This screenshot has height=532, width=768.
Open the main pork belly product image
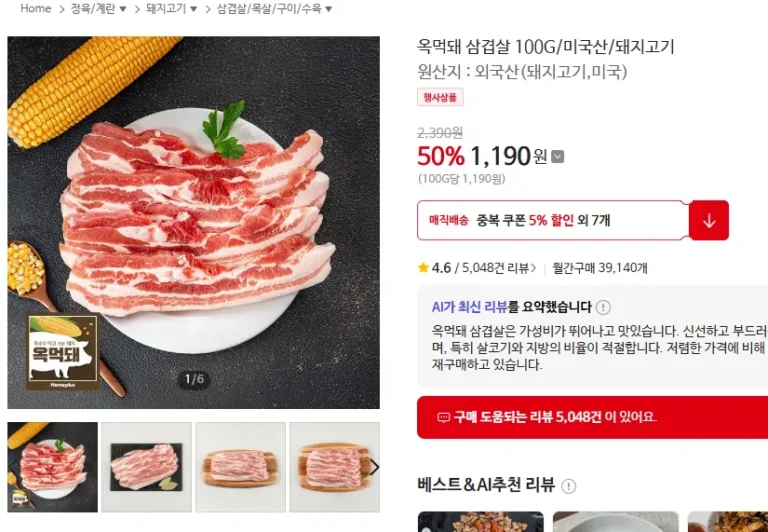(x=193, y=222)
